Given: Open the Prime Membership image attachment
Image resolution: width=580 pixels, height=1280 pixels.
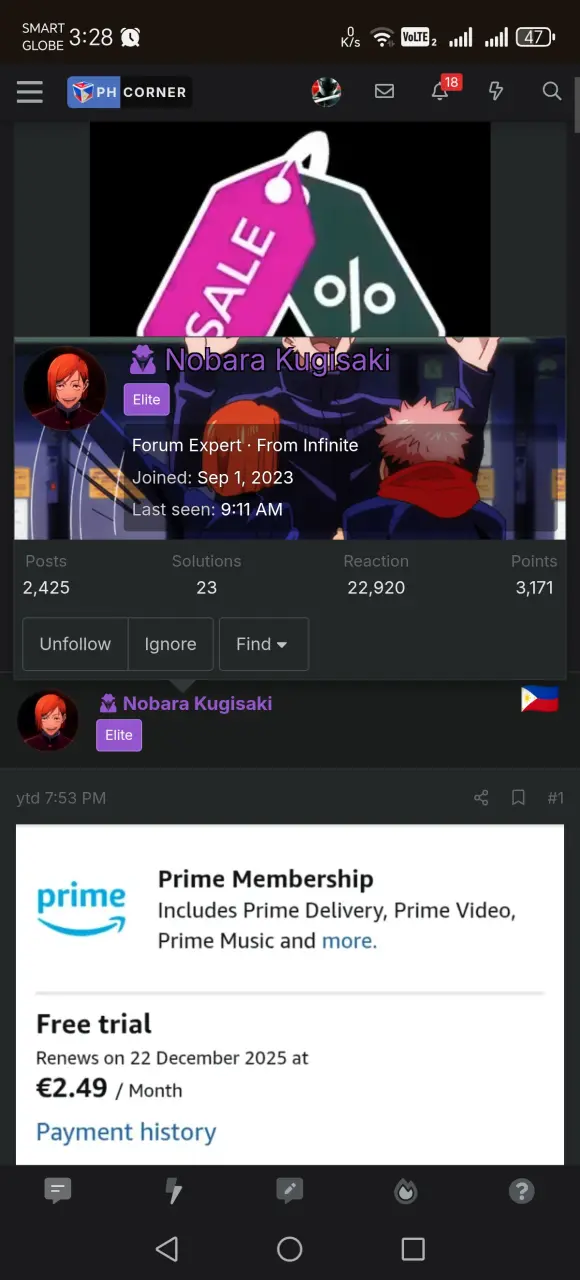Looking at the screenshot, I should pos(290,994).
